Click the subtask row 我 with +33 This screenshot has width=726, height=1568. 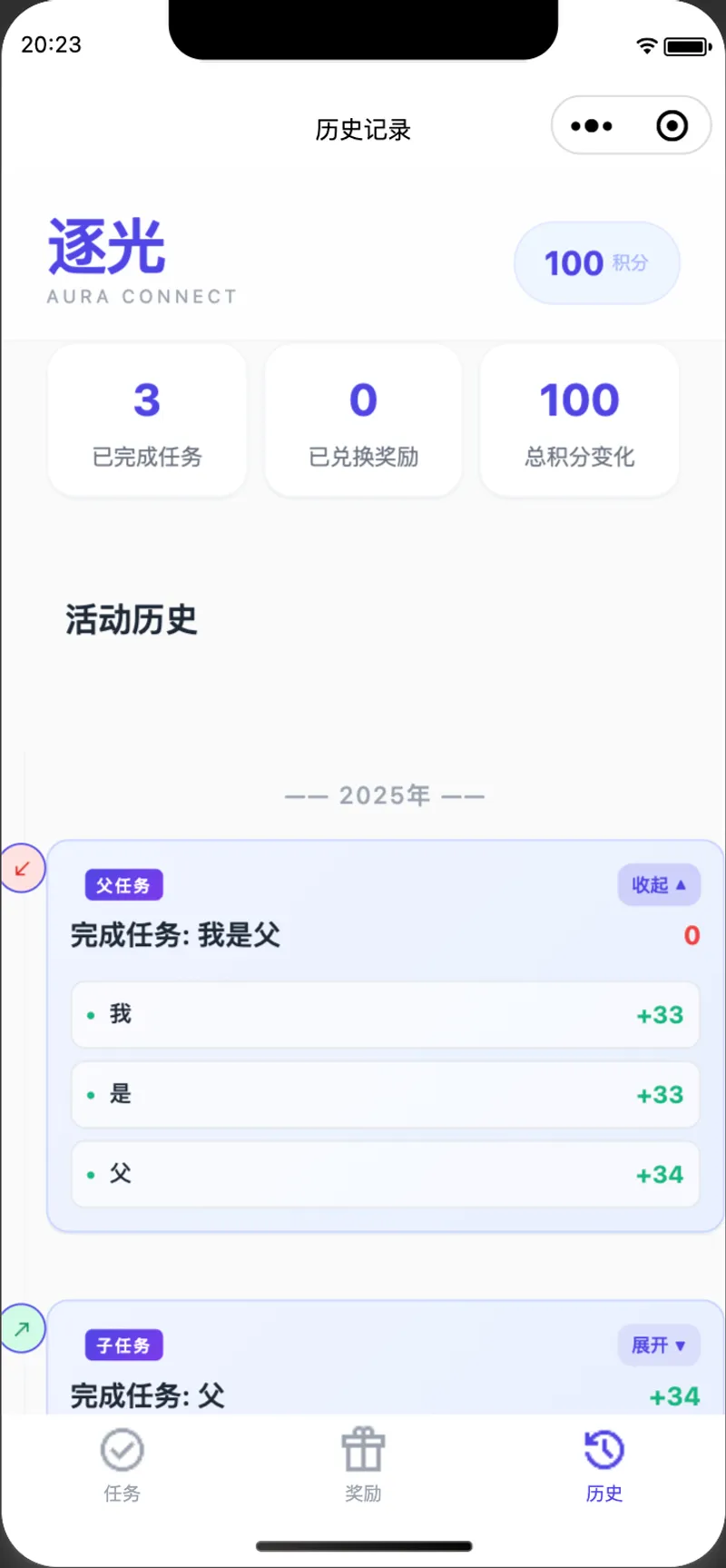[385, 1015]
